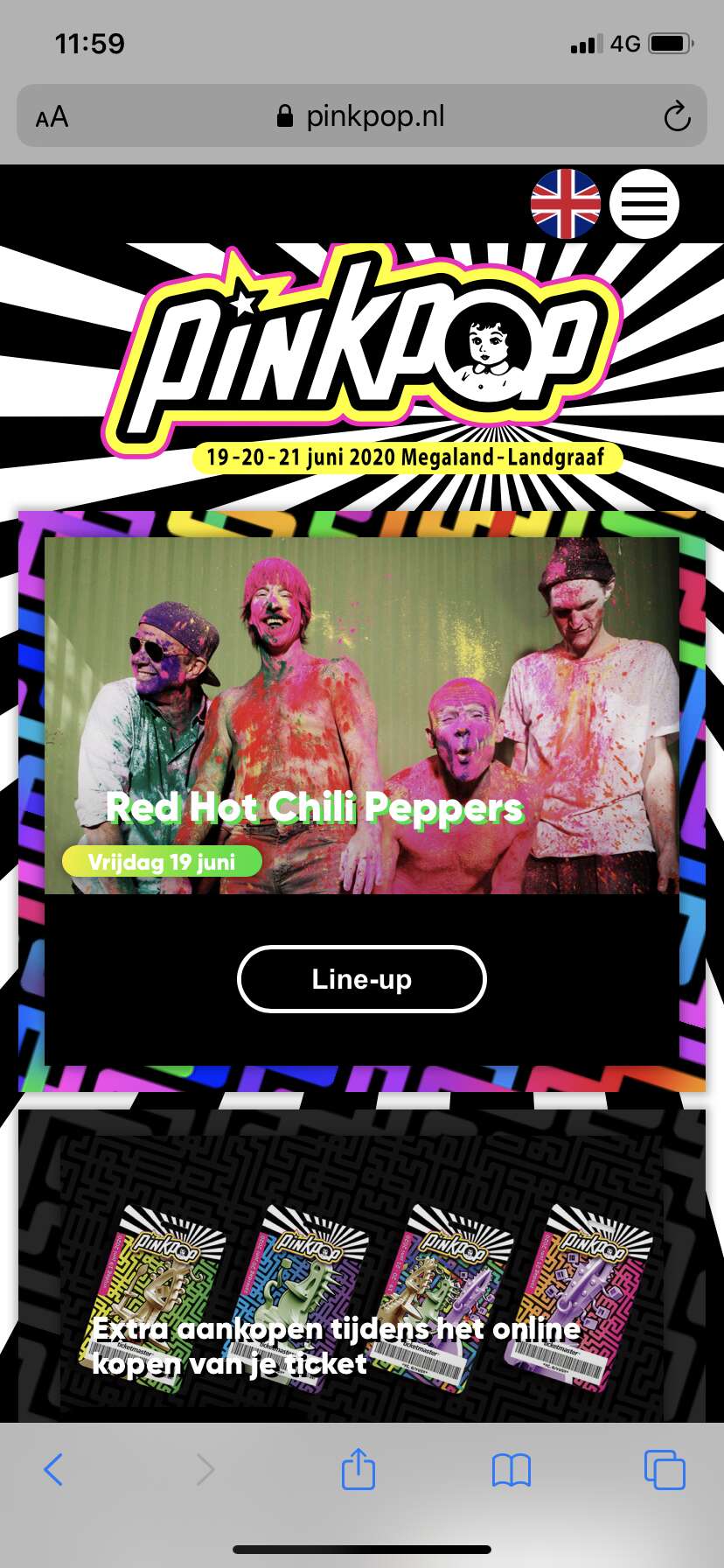Open the Red Hot Chili Peppers banner
This screenshot has height=1568, width=724.
pos(362,715)
